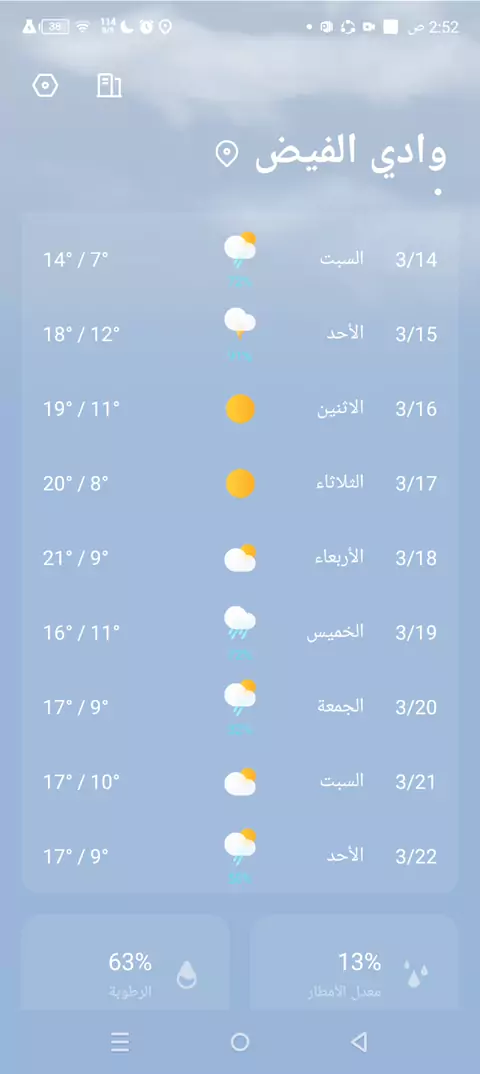
Task: Go to the home screen
Action: (240, 1042)
